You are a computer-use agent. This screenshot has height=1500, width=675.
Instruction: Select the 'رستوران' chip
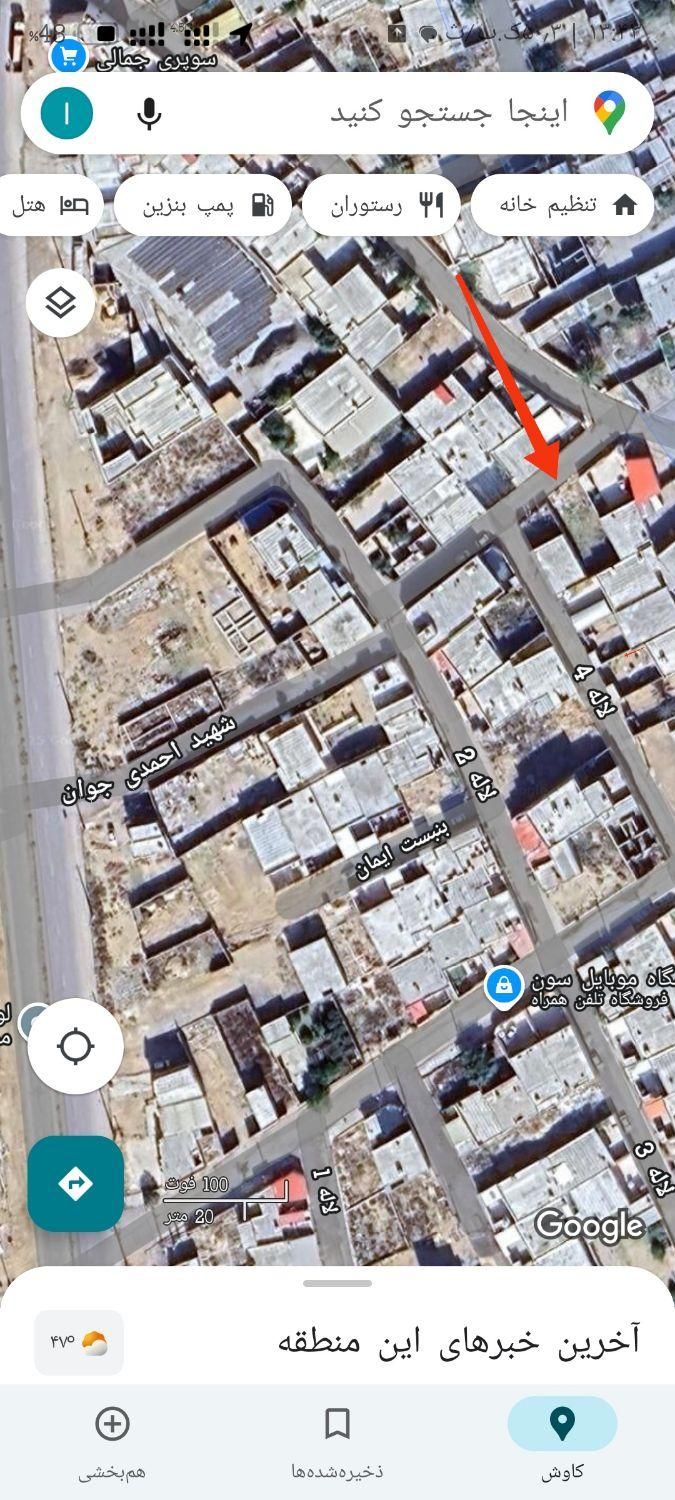(x=381, y=206)
